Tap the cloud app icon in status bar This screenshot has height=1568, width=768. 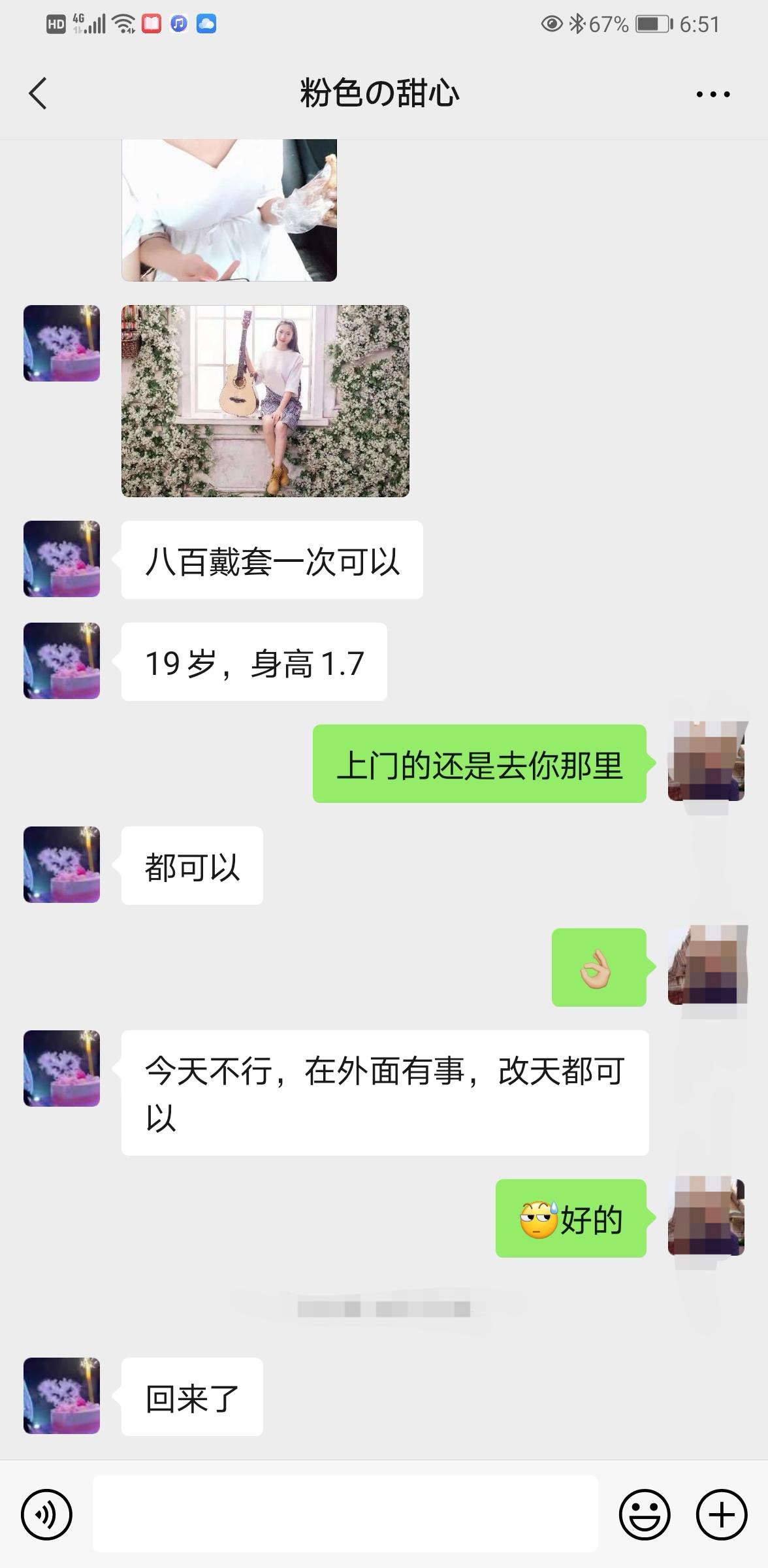pos(207,24)
